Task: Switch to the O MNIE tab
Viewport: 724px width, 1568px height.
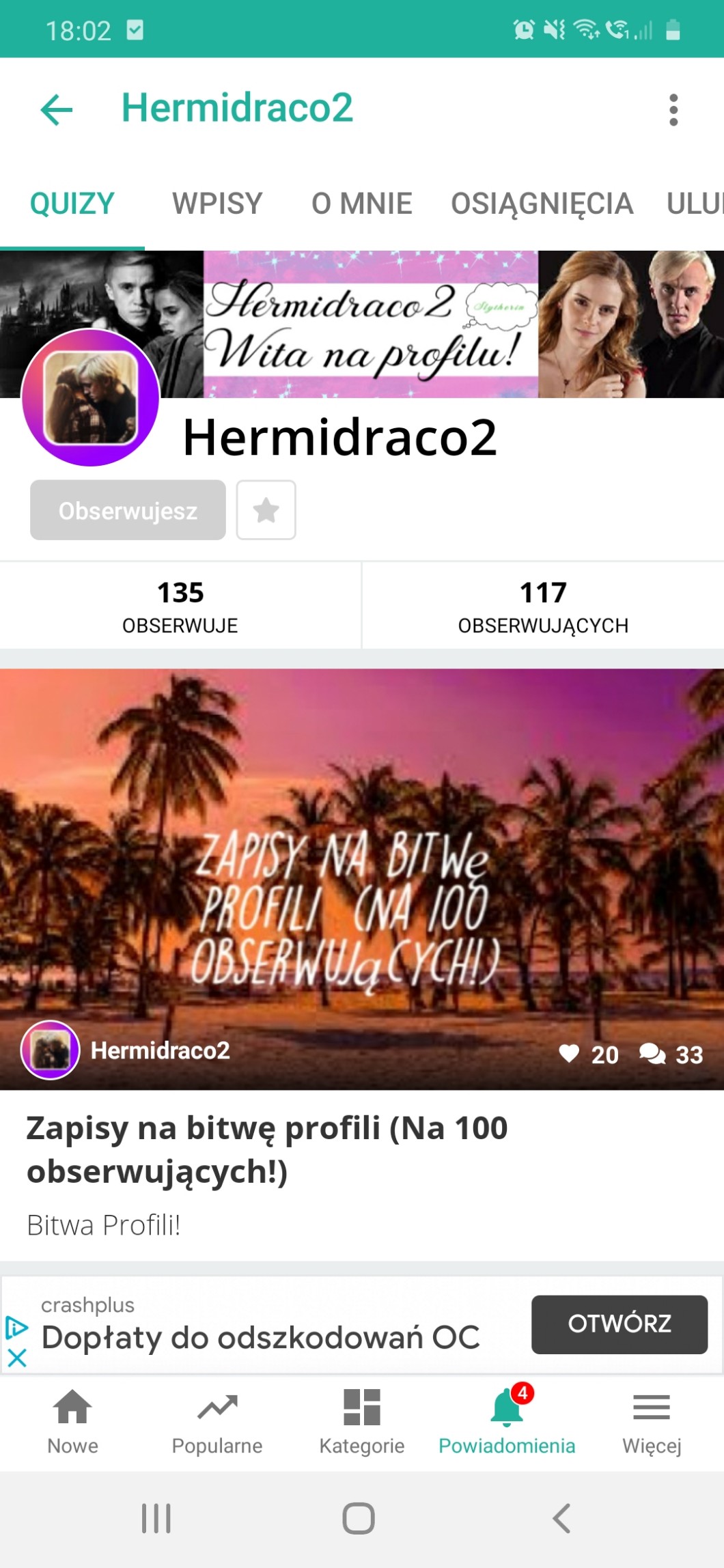Action: (361, 204)
